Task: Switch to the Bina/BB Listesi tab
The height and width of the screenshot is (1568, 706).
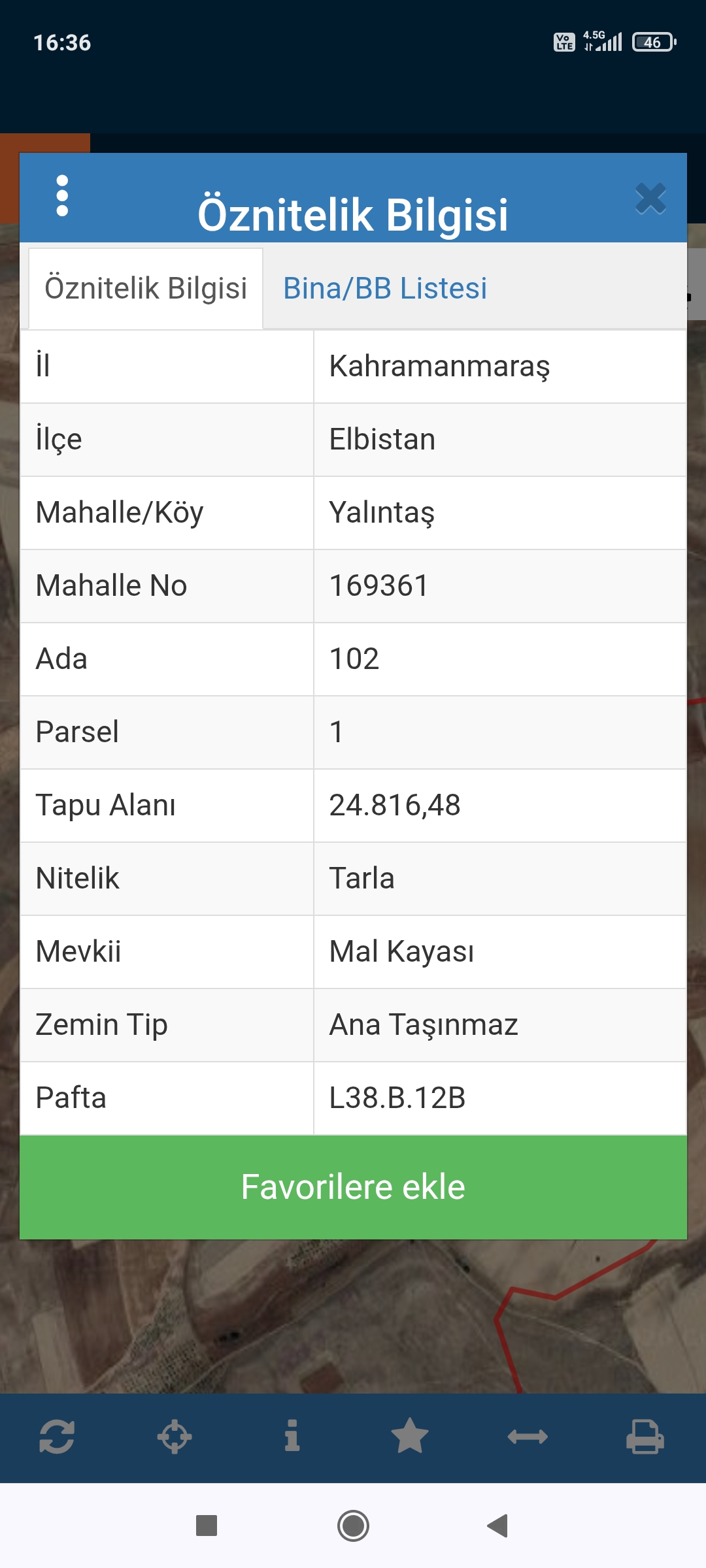Action: point(385,288)
